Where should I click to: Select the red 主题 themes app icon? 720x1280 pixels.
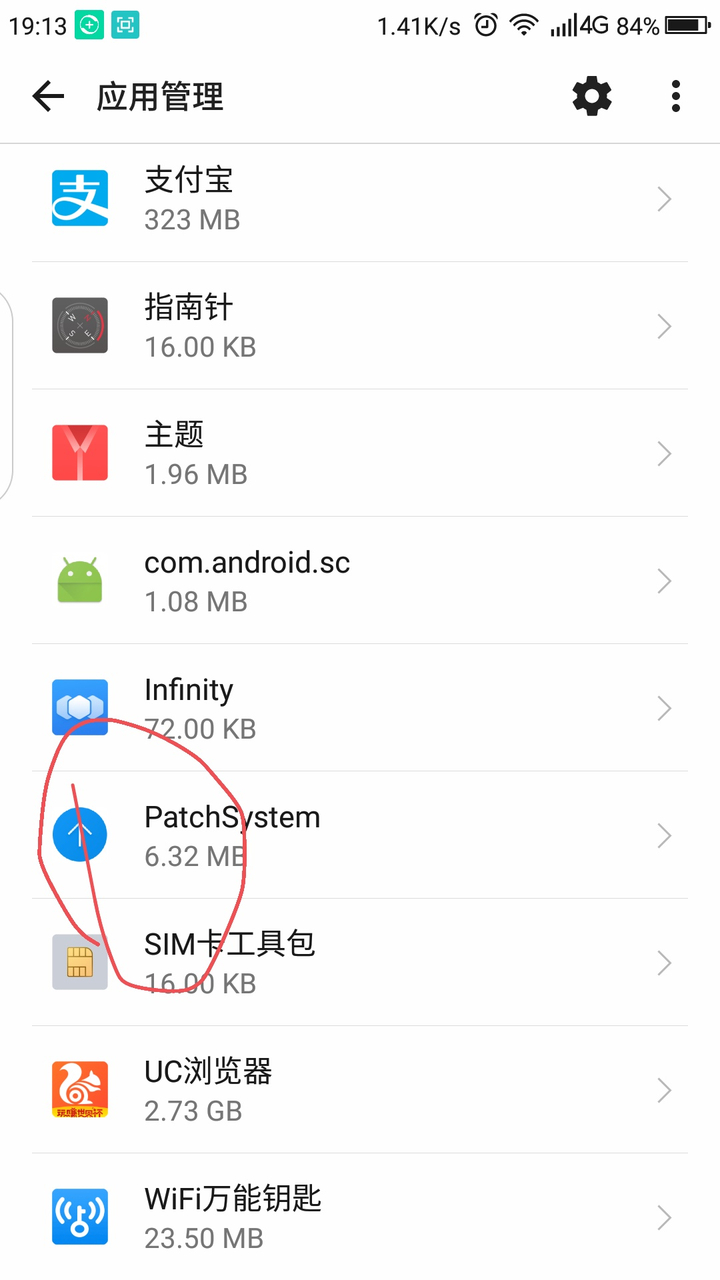[x=80, y=453]
